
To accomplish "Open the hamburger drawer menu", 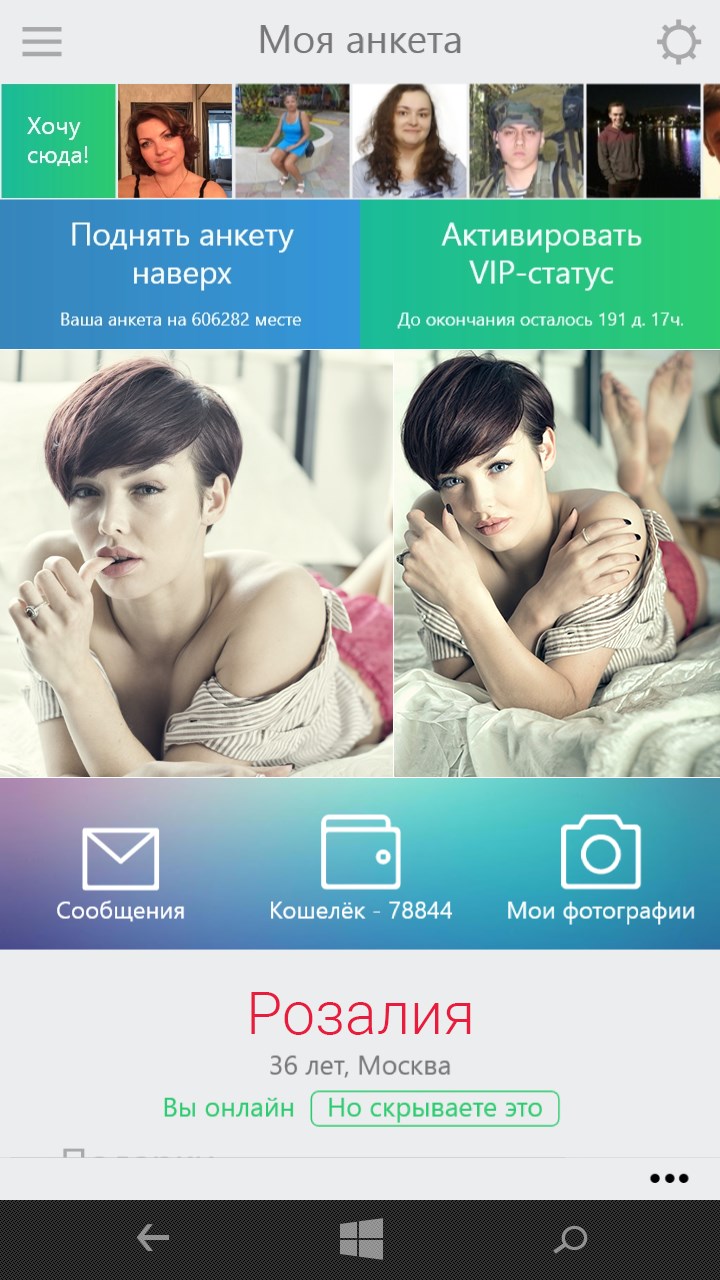I will (x=42, y=42).
